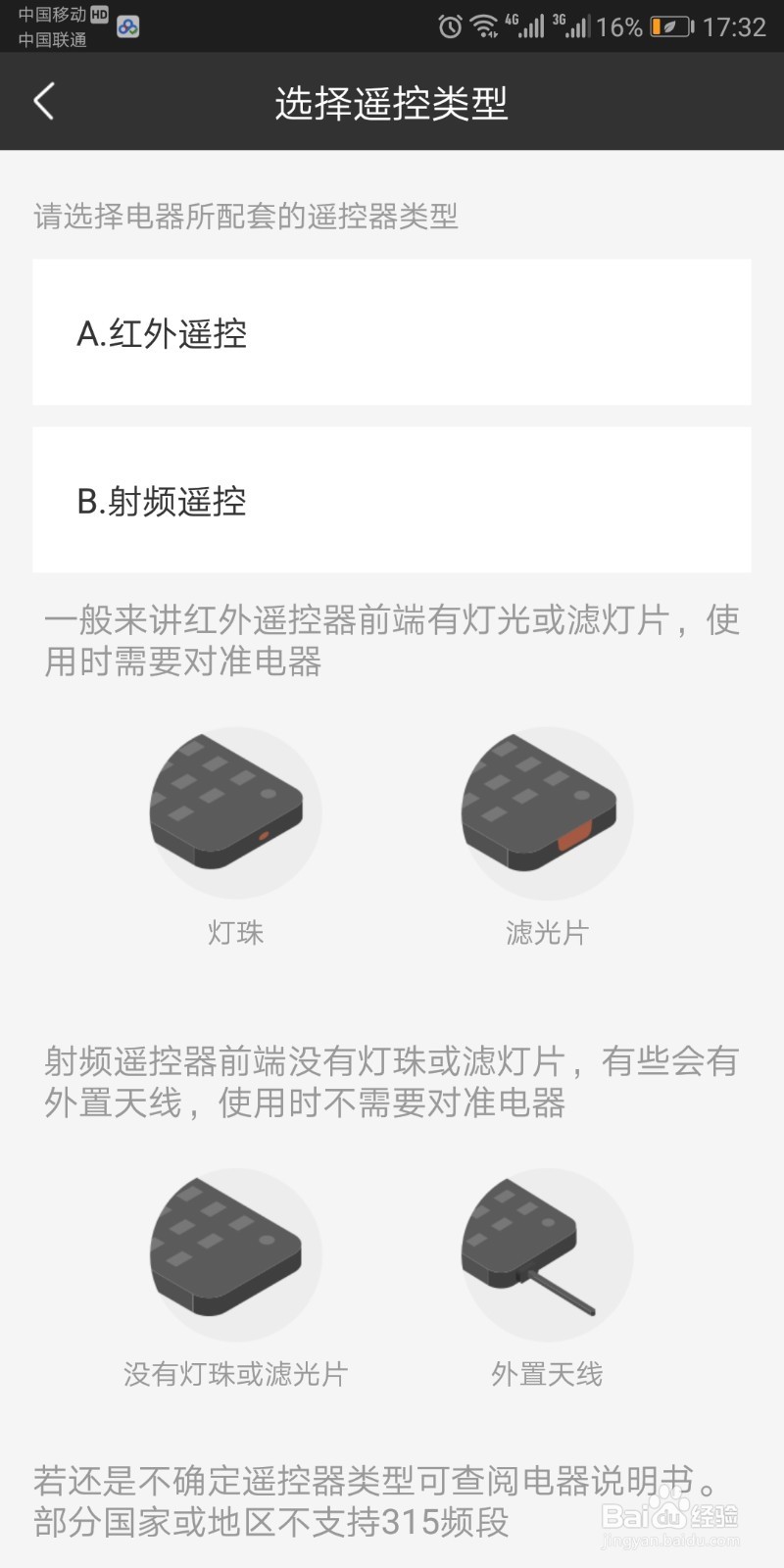
Task: Open the back navigation arrow
Action: [41, 101]
